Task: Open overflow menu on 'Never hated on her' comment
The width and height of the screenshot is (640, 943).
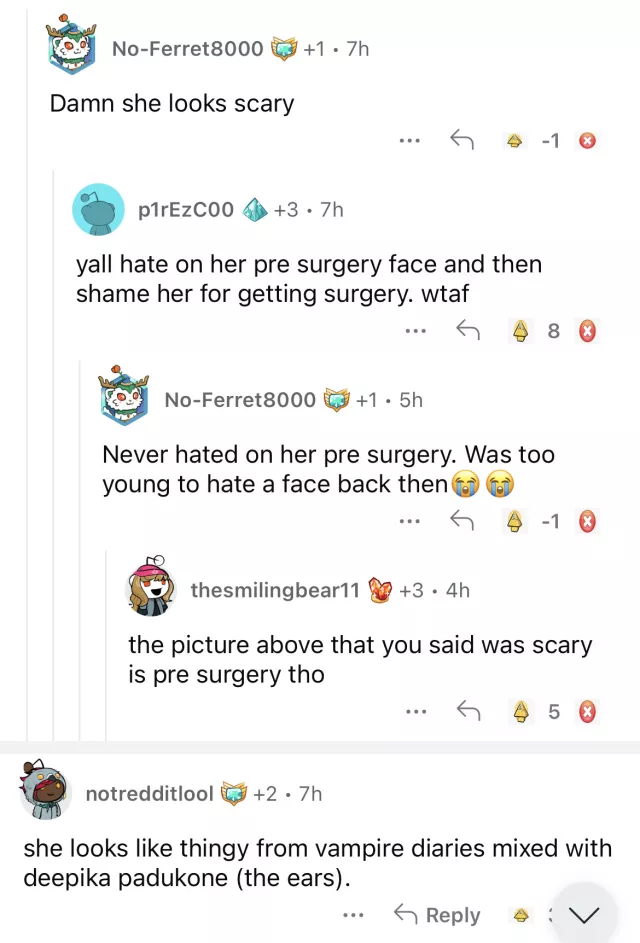Action: point(409,520)
